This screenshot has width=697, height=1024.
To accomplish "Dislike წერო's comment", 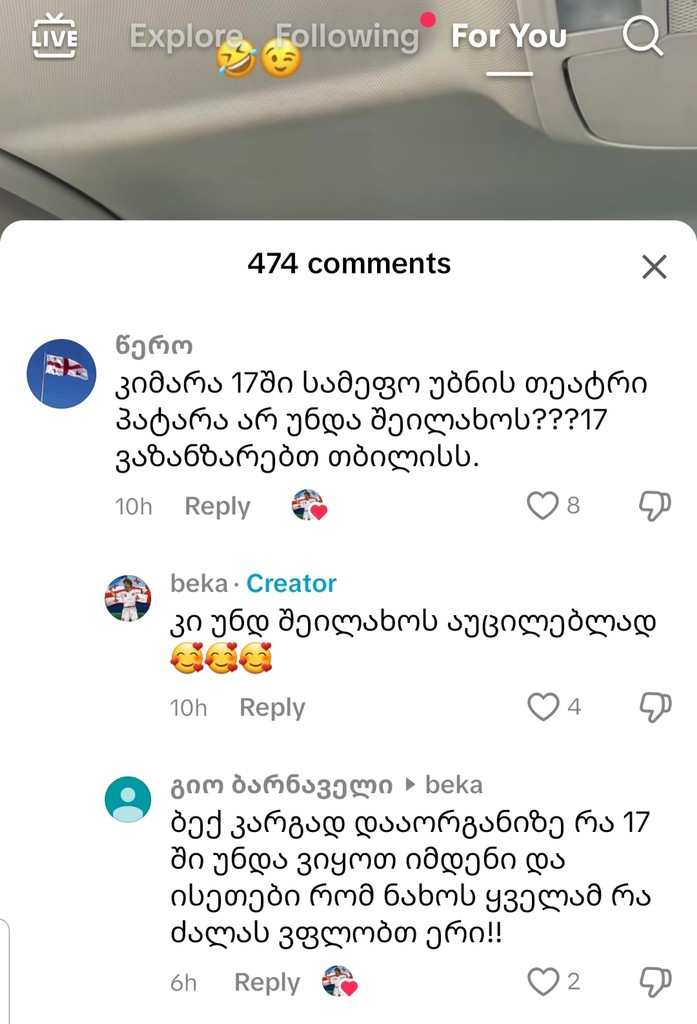I will pyautogui.click(x=654, y=506).
